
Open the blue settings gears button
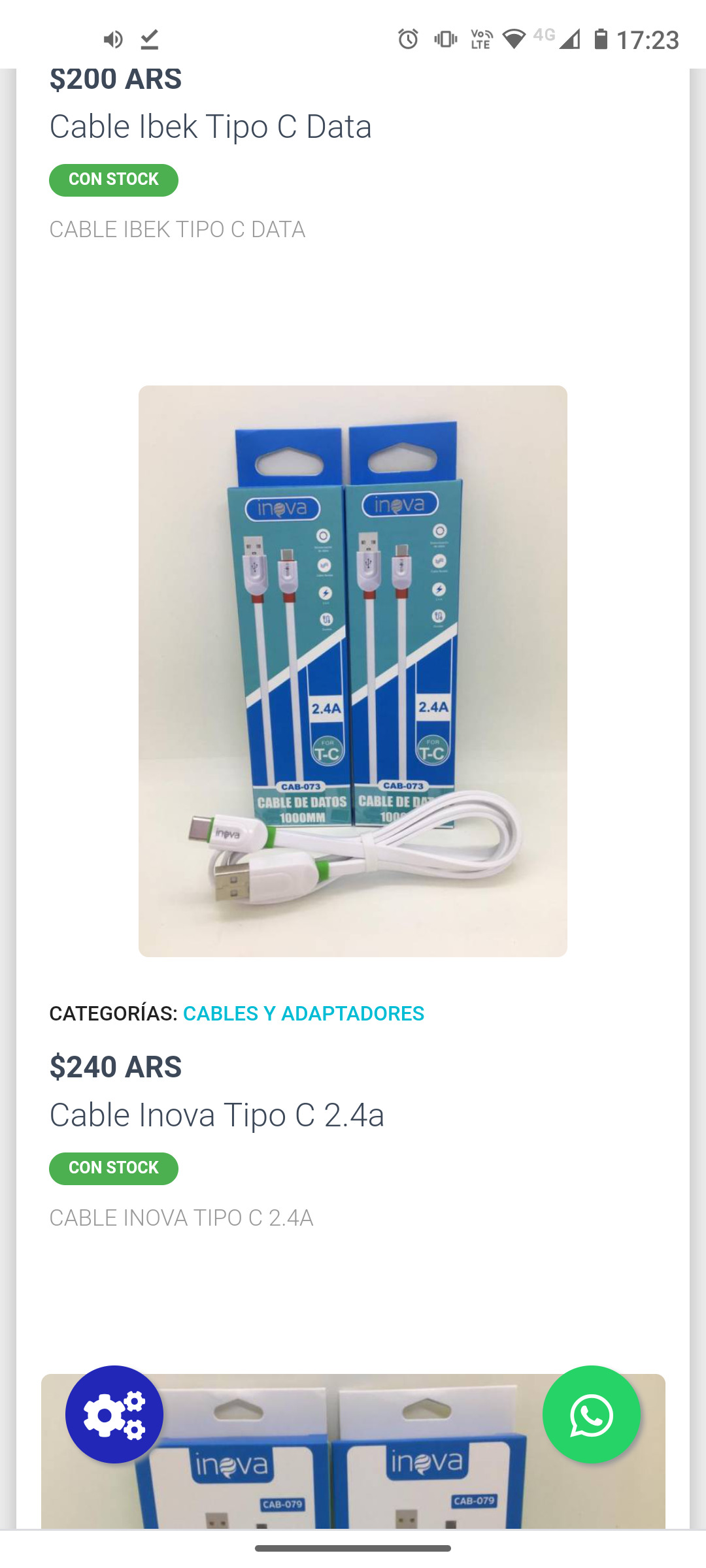[x=114, y=1414]
